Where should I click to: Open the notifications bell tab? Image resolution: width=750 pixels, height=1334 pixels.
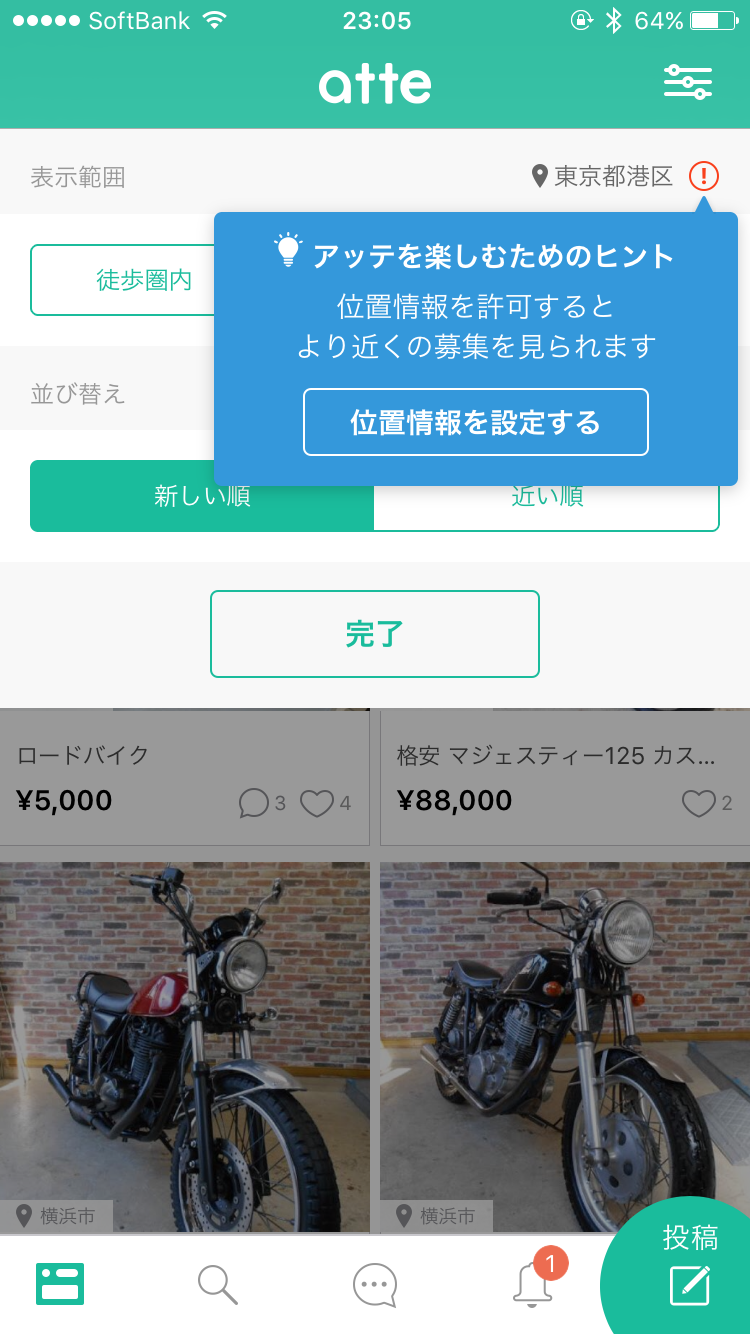(533, 1284)
